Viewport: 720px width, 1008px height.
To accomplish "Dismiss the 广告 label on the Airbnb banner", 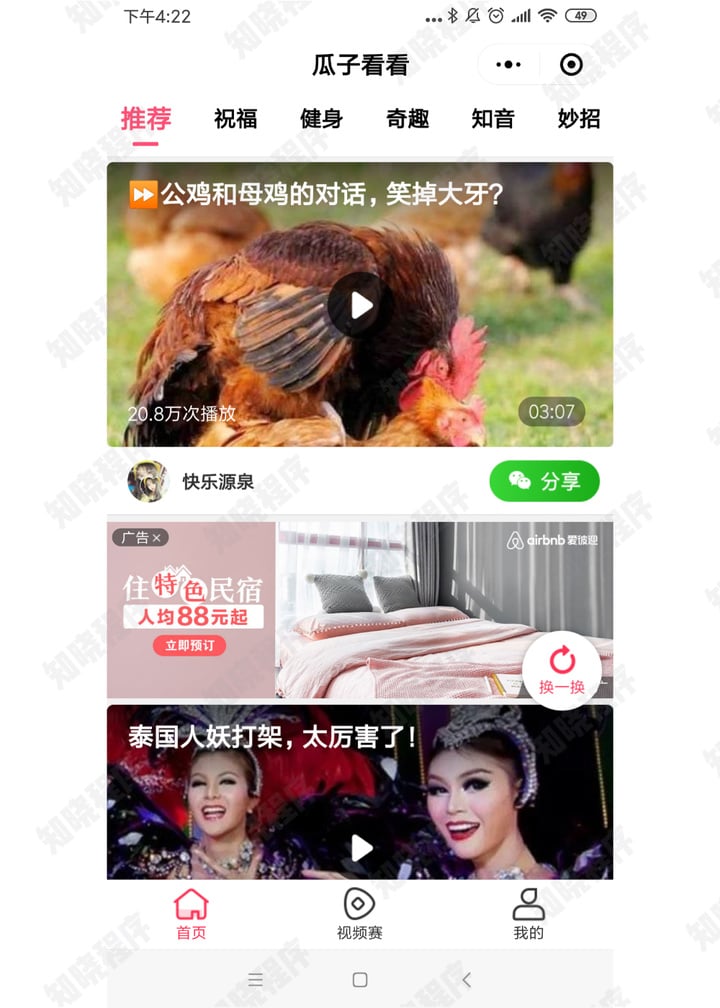I will (159, 538).
